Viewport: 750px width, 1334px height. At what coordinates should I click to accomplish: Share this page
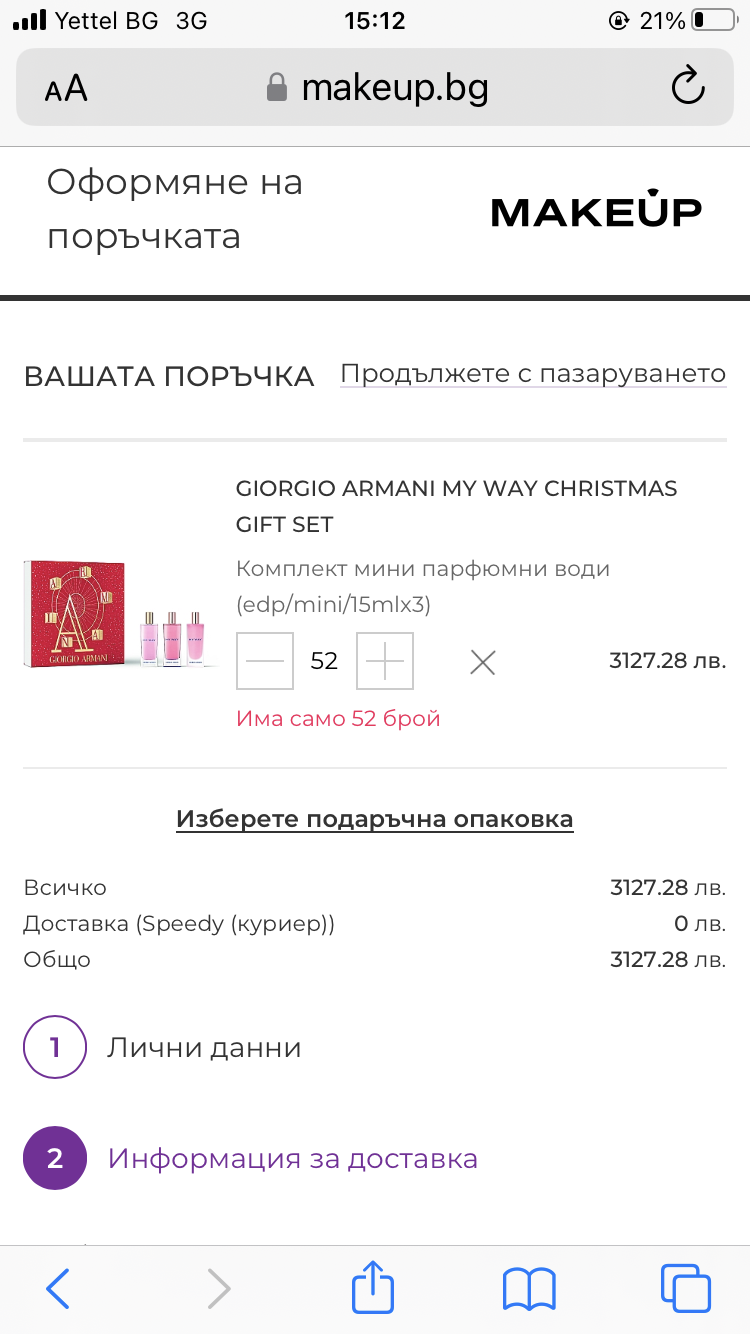(x=373, y=1289)
